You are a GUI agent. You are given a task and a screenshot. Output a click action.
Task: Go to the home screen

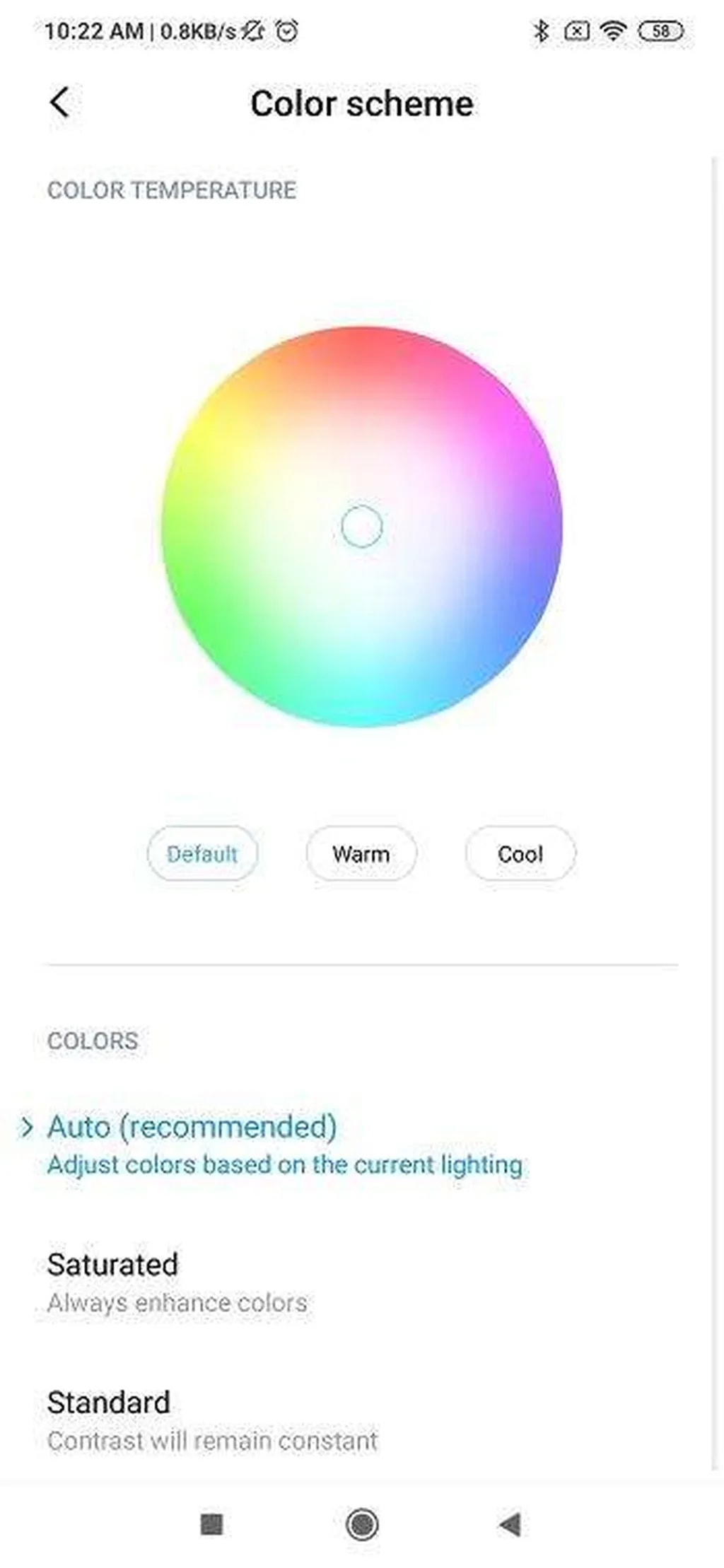tap(362, 1524)
